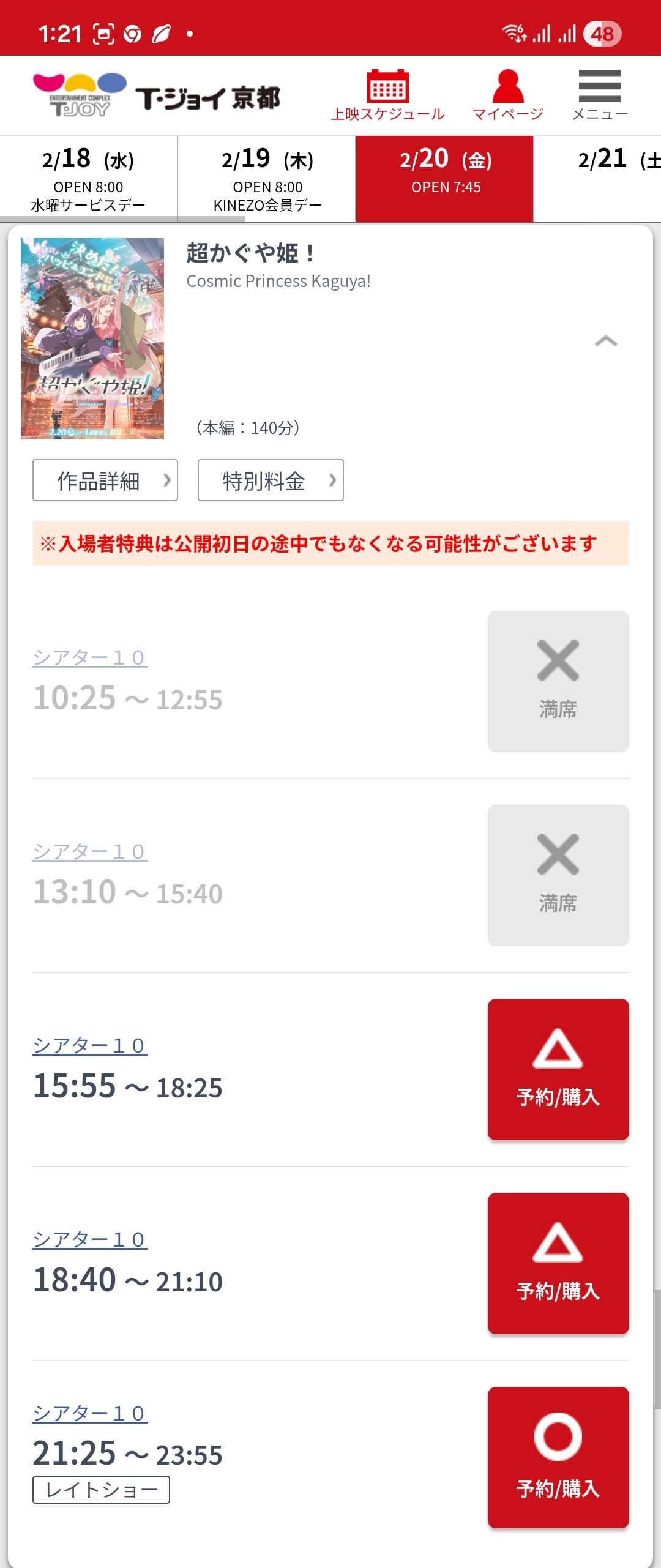The image size is (661, 1568).
Task: Switch to the 2/18 (水) date tab
Action: coord(88,178)
